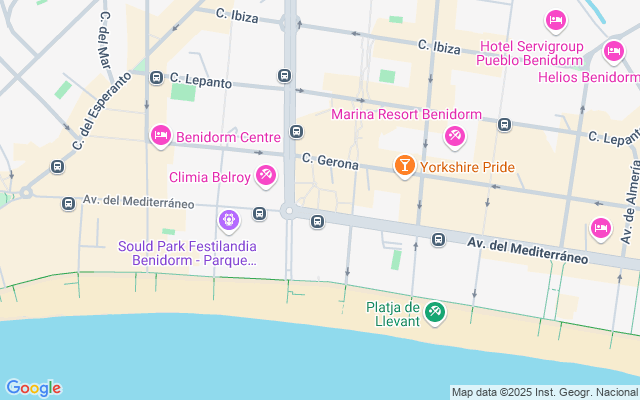Screen dimensions: 640x400
Task: Tap the unnamed hotel pin near Av. de Almería
Action: point(600,228)
